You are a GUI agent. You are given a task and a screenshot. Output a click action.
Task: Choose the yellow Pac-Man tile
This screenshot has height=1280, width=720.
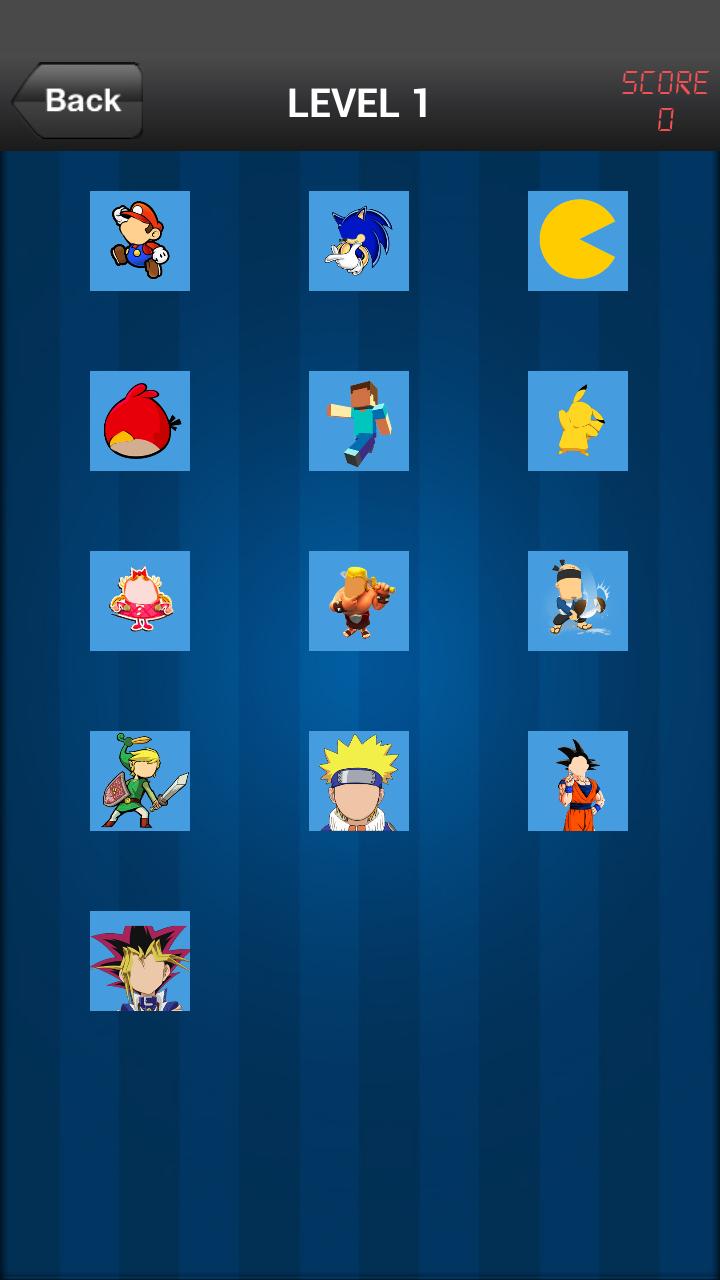pyautogui.click(x=578, y=240)
